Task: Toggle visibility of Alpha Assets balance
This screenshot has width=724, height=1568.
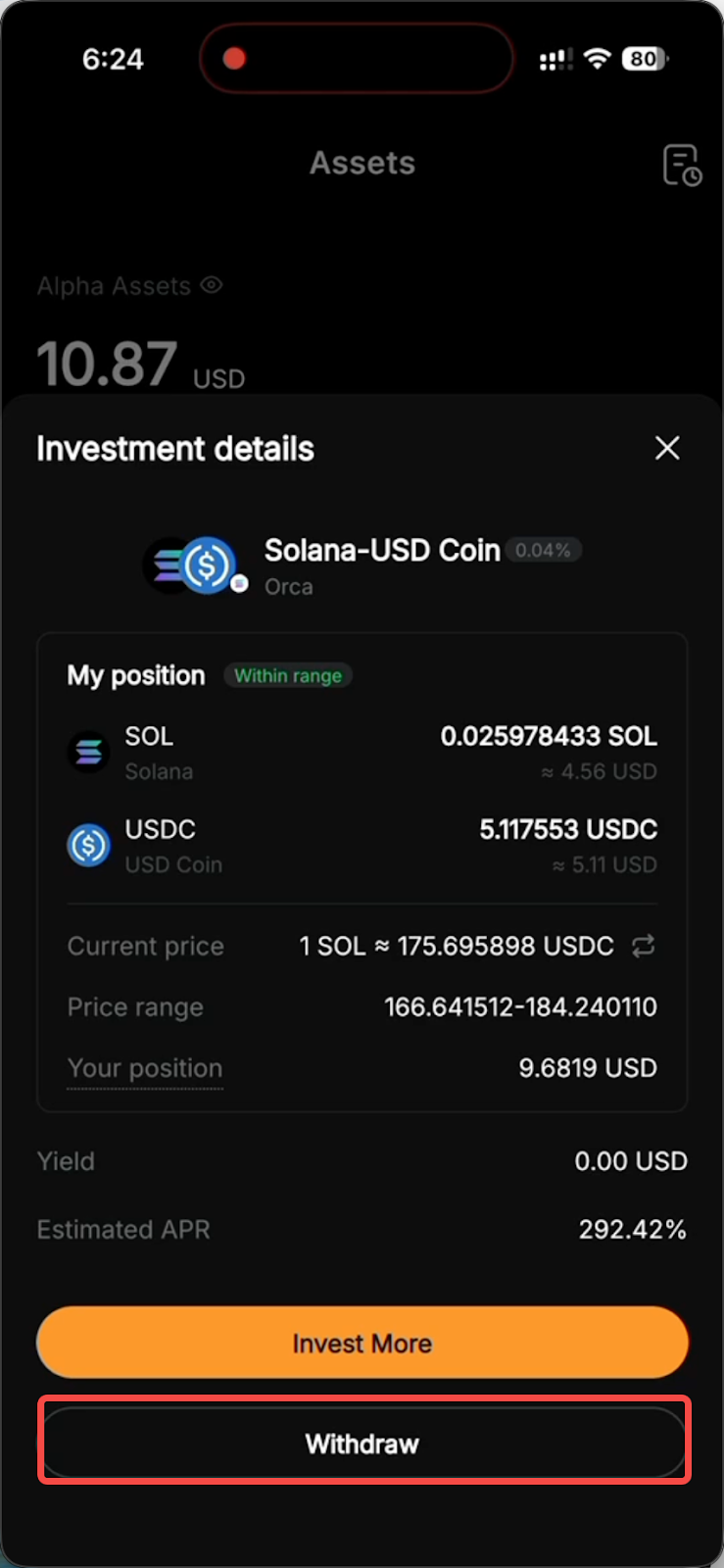Action: (x=212, y=285)
